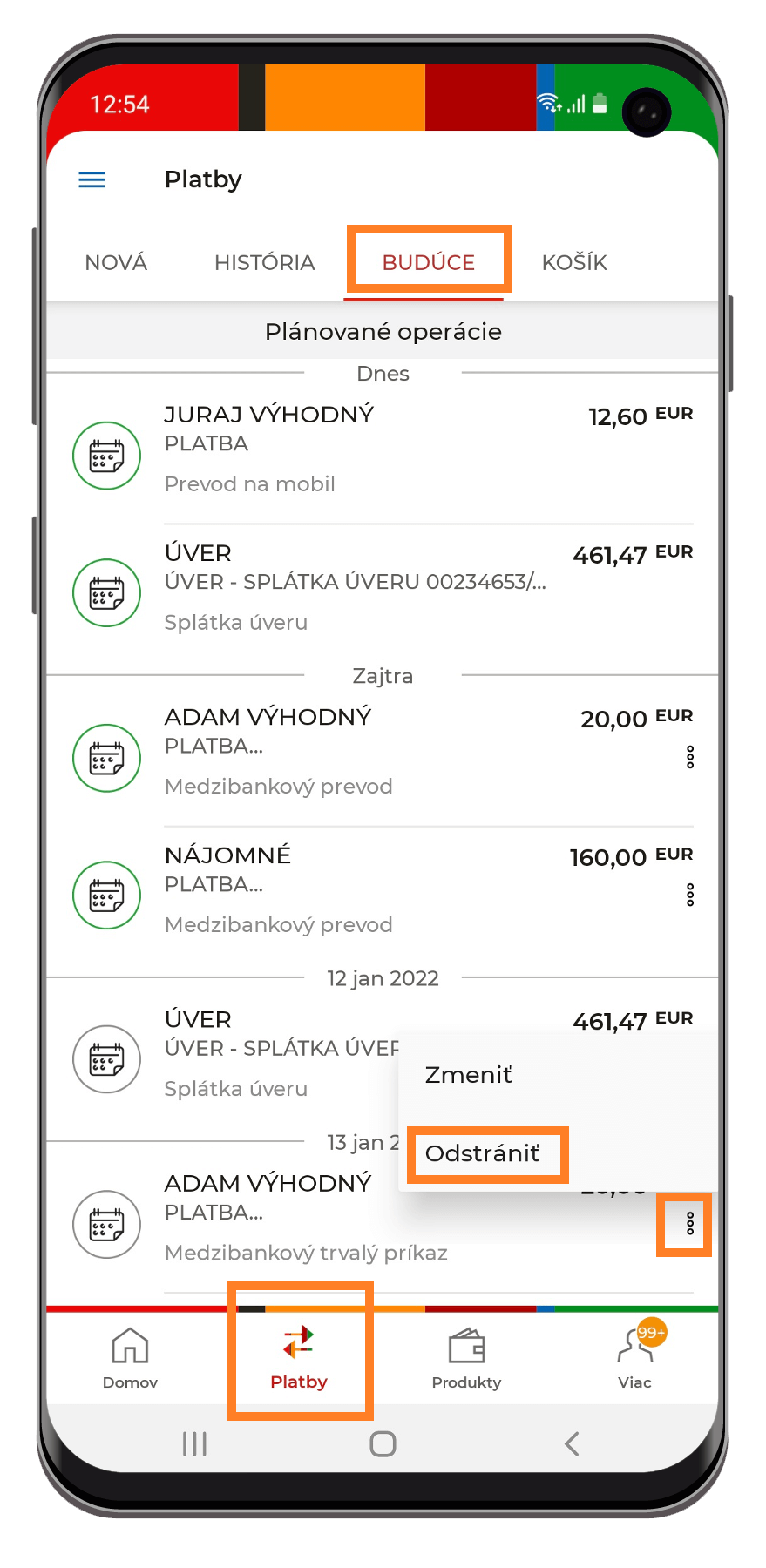Open the Produkty tab
This screenshot has width=766, height=1568.
[467, 1357]
